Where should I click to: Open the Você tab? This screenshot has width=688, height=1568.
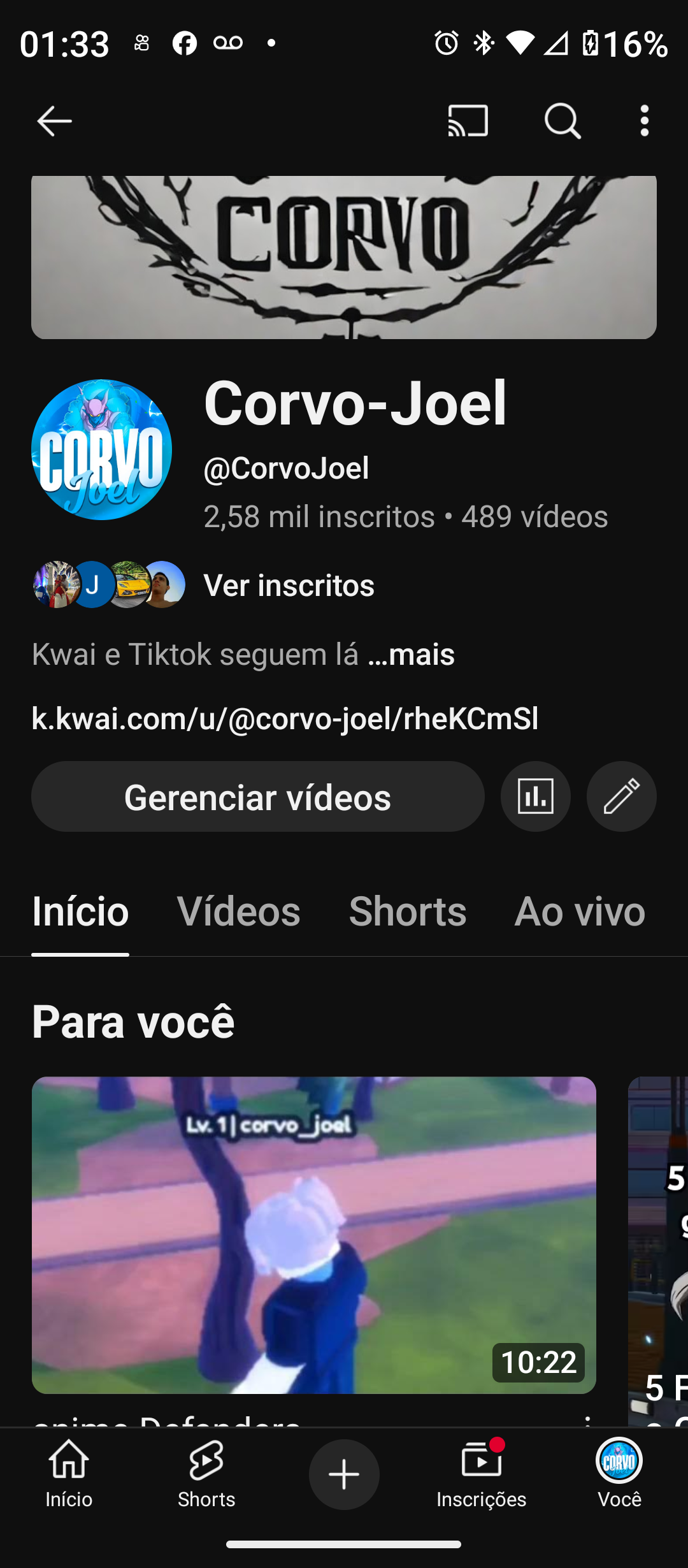pyautogui.click(x=619, y=1474)
